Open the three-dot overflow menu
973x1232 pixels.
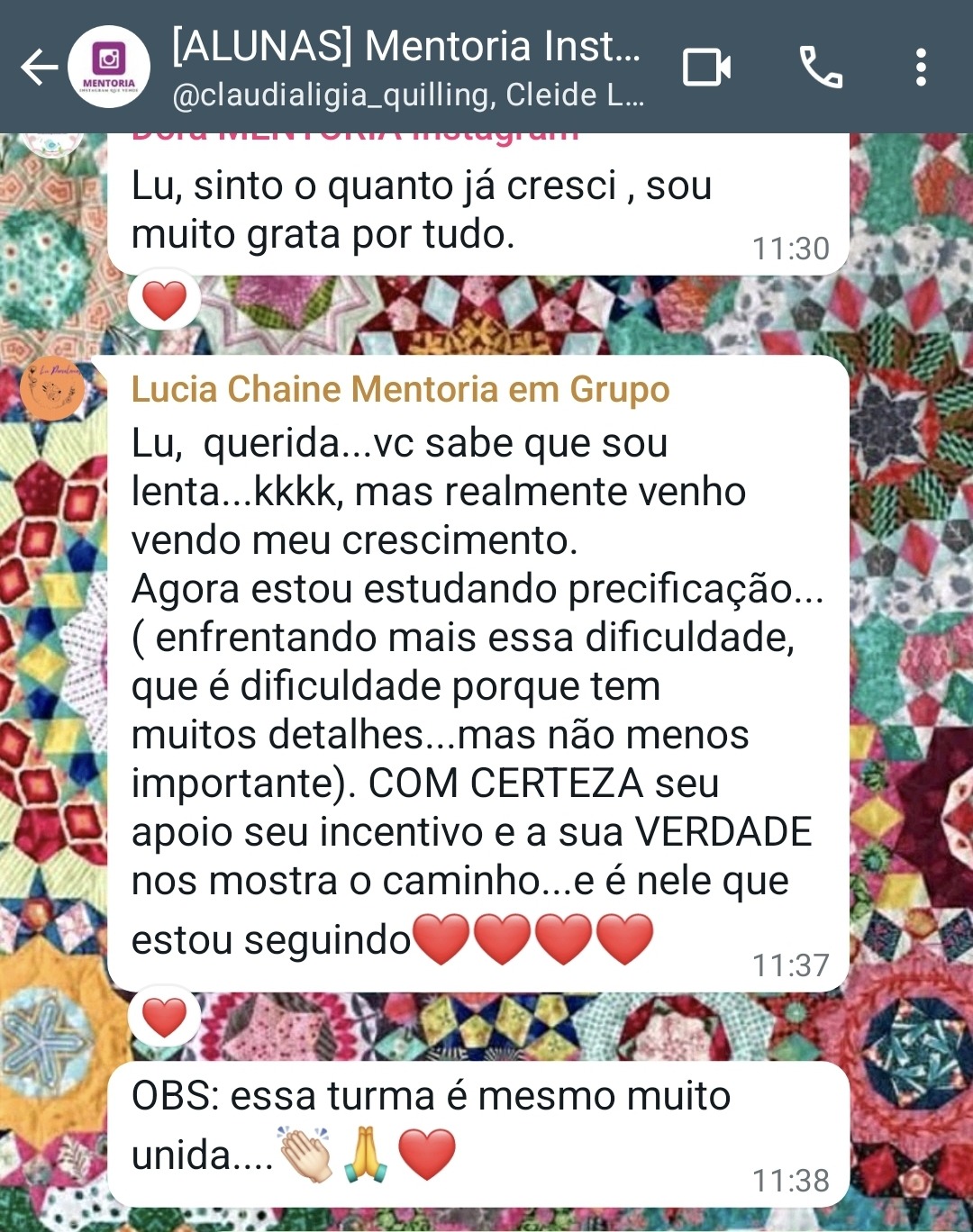pyautogui.click(x=921, y=68)
